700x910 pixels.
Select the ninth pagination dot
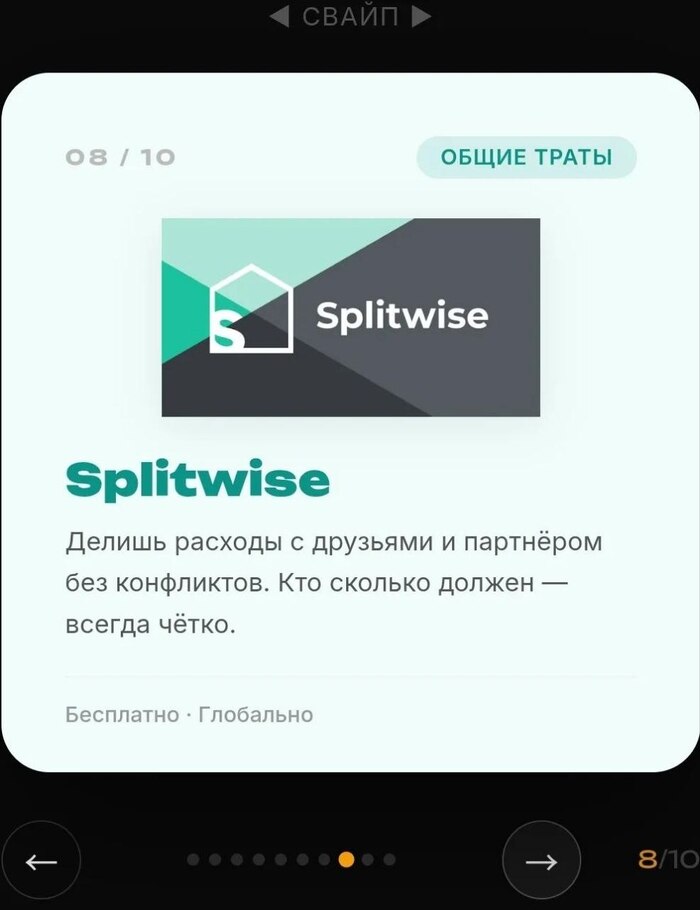pyautogui.click(x=368, y=859)
